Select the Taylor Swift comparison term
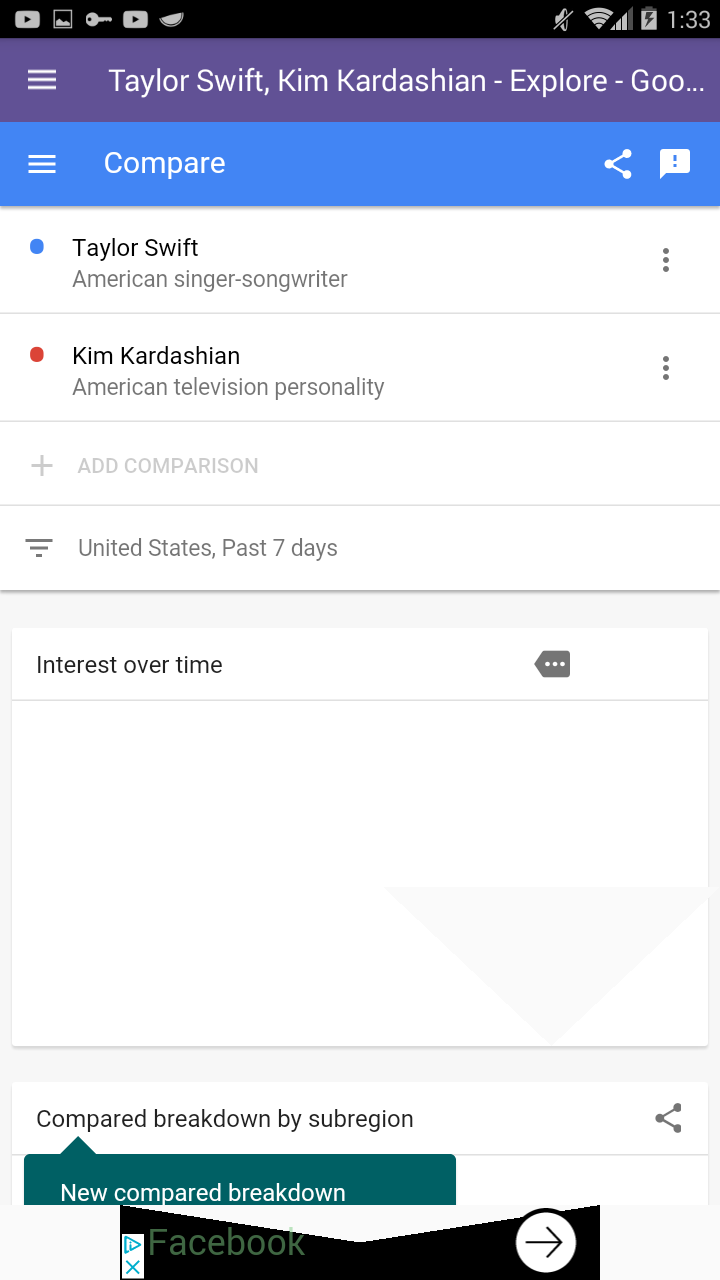The image size is (720, 1280). pos(134,247)
